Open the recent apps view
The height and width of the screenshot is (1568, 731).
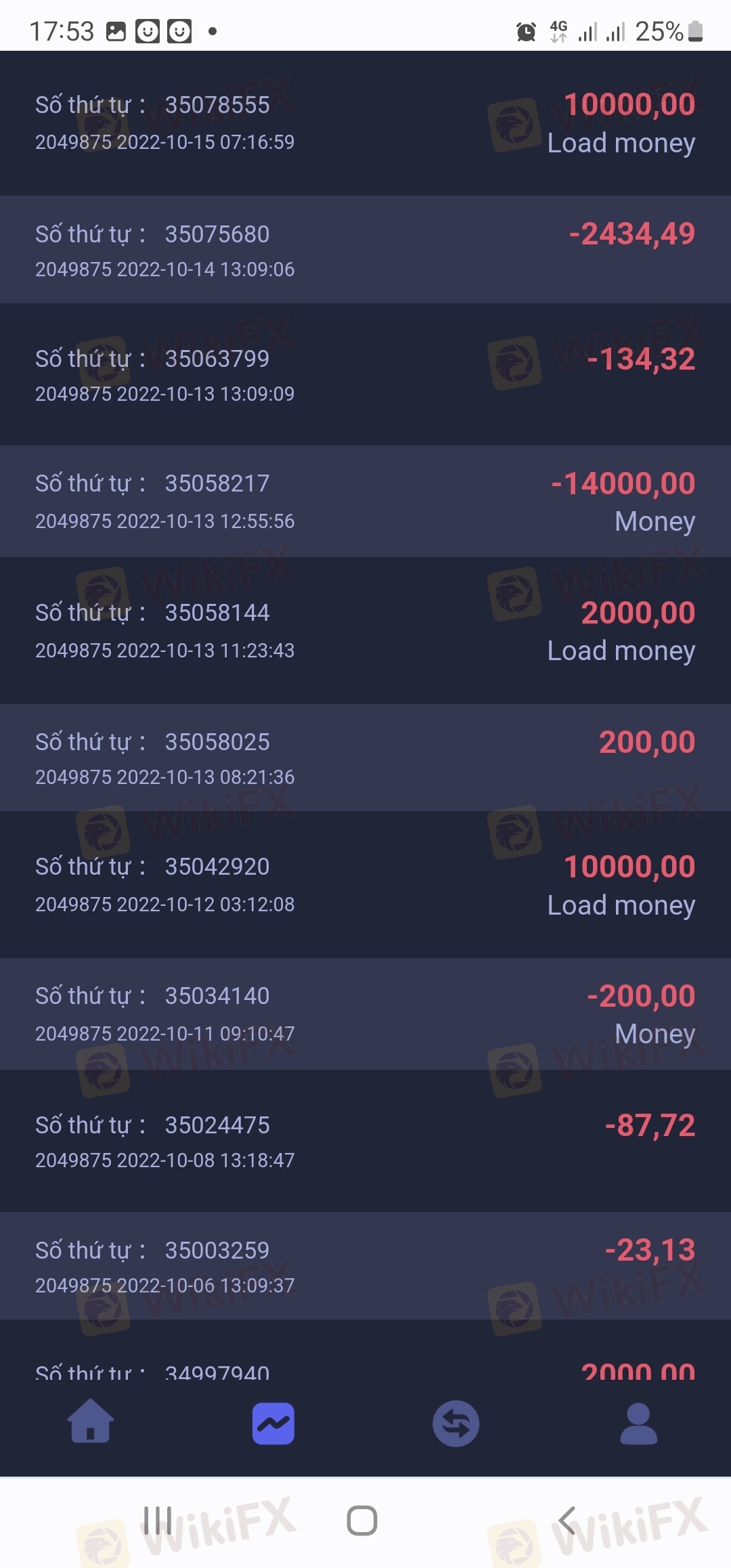[x=157, y=1521]
